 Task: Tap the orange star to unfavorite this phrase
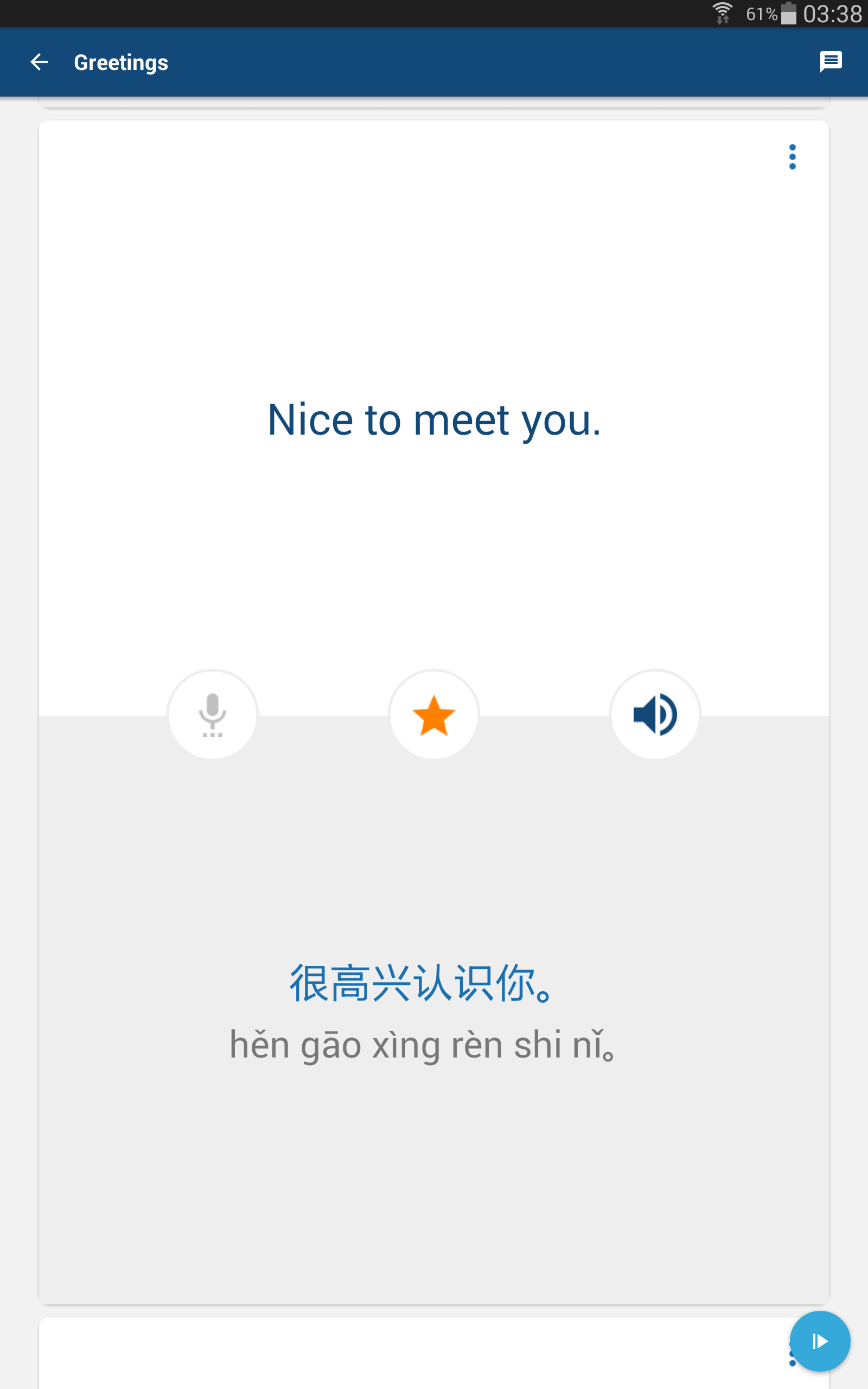pyautogui.click(x=434, y=715)
